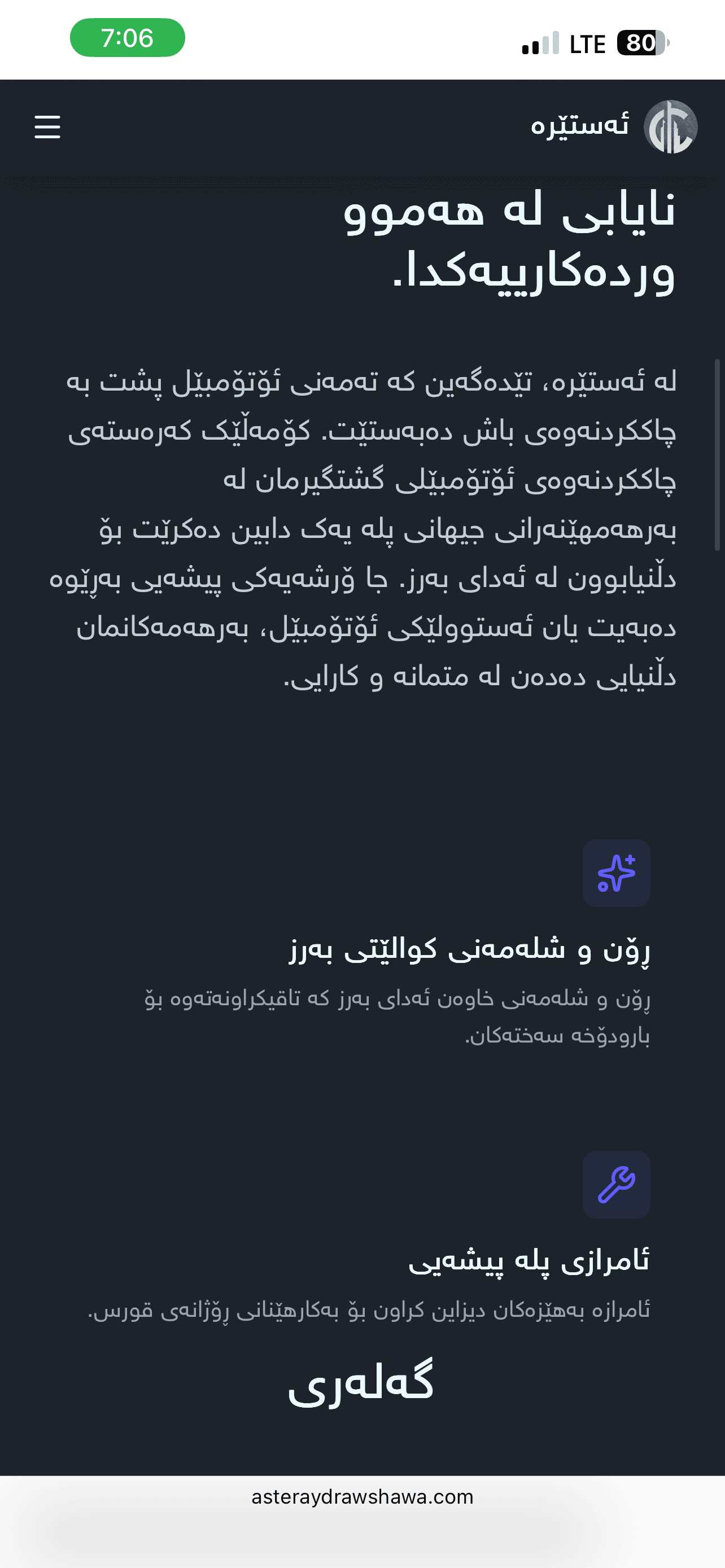Tap the asteraydrawshawa.com address bar
This screenshot has width=725, height=1568.
[x=362, y=1497]
